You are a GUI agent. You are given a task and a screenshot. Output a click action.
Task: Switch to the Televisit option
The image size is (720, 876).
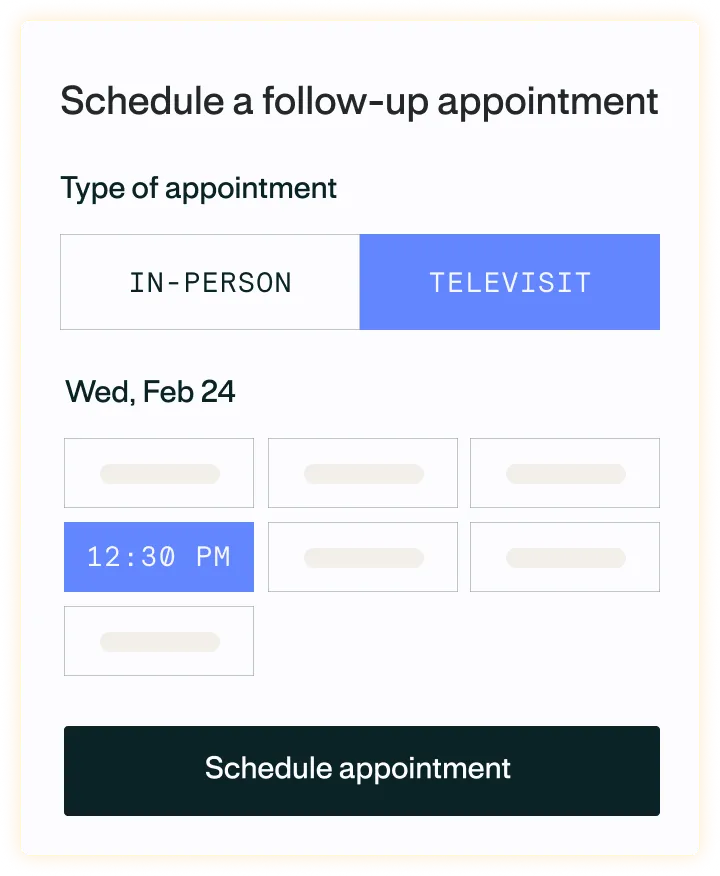[x=510, y=282]
